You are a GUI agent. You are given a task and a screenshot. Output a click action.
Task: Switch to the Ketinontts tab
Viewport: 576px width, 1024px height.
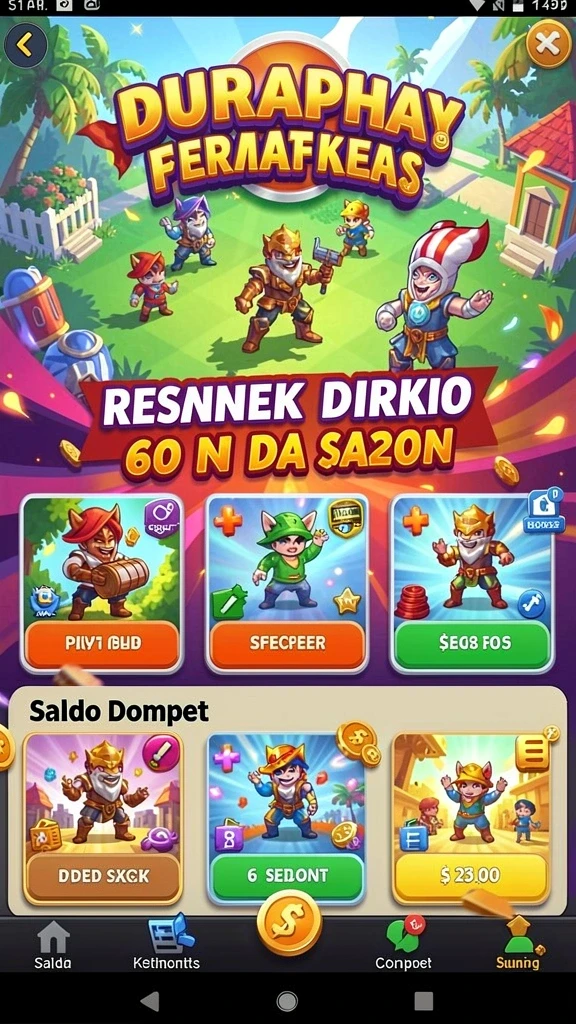click(167, 944)
